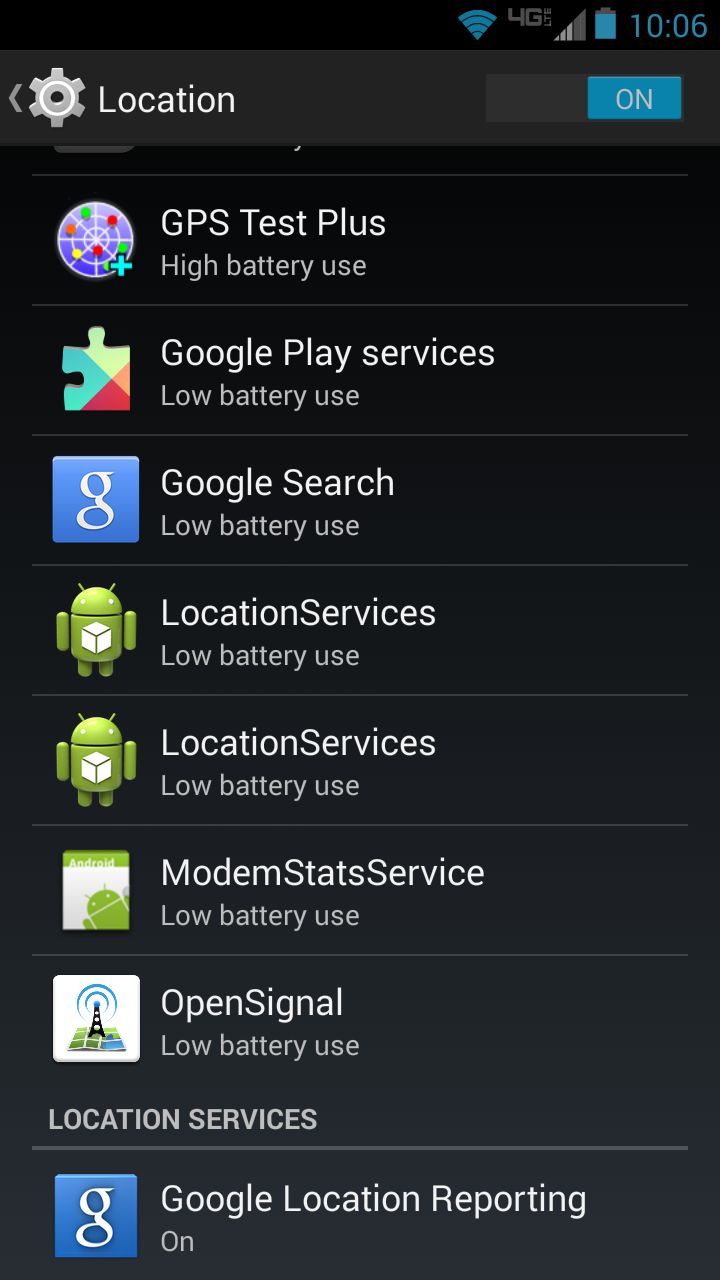
Task: View OpenSignal app location info
Action: (360, 1021)
